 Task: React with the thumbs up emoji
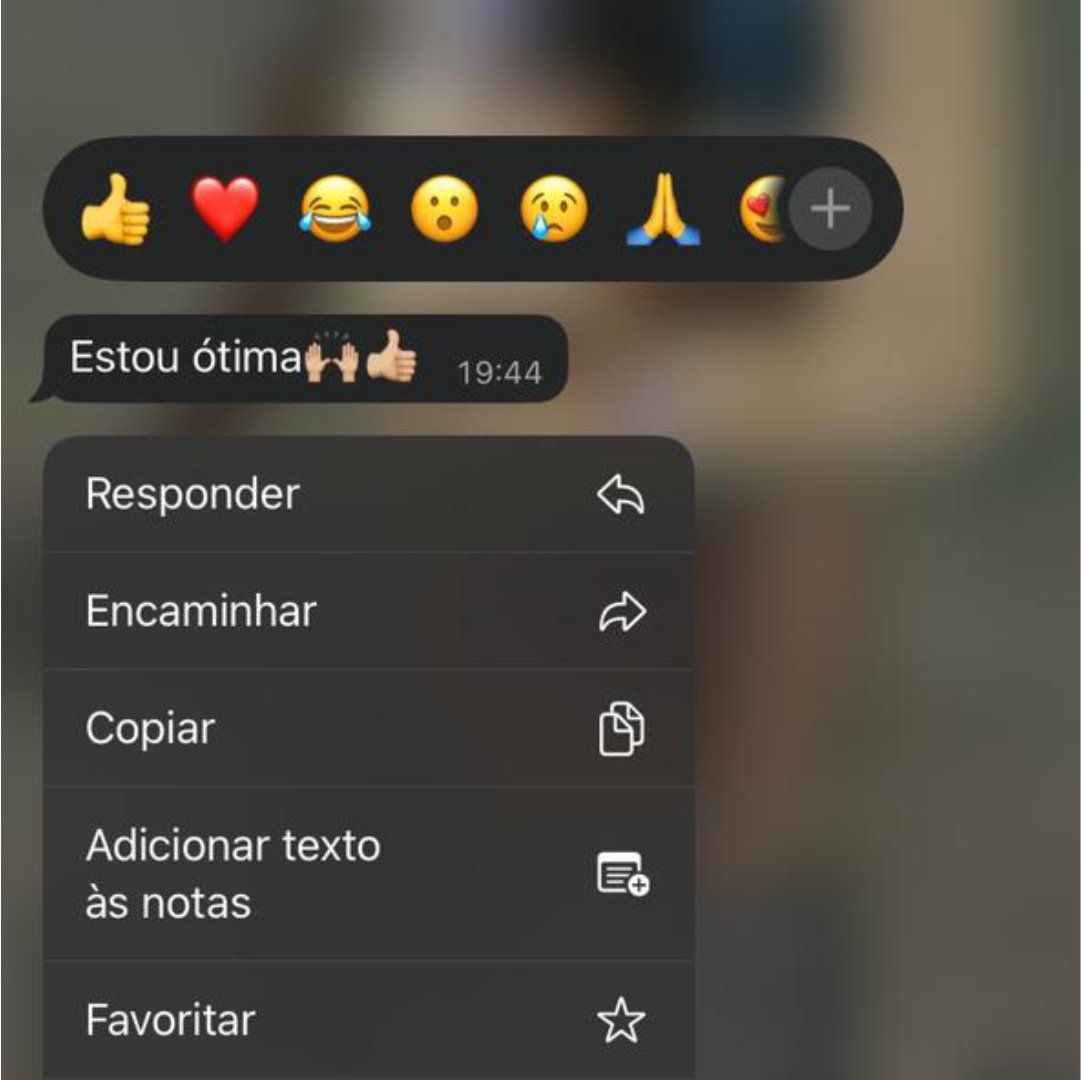coord(115,210)
